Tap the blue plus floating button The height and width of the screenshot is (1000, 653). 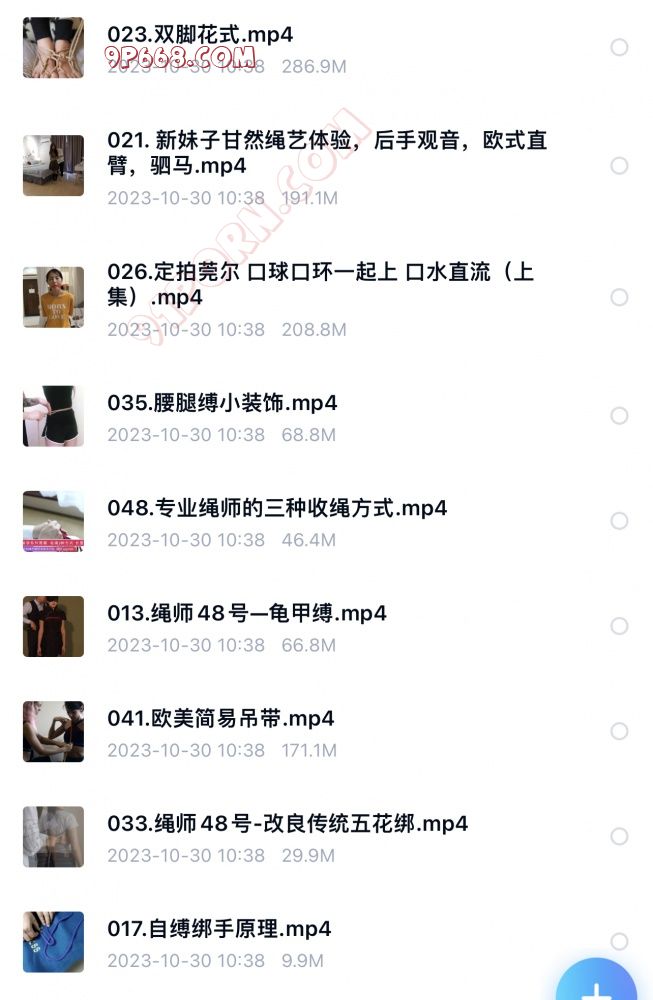(597, 985)
